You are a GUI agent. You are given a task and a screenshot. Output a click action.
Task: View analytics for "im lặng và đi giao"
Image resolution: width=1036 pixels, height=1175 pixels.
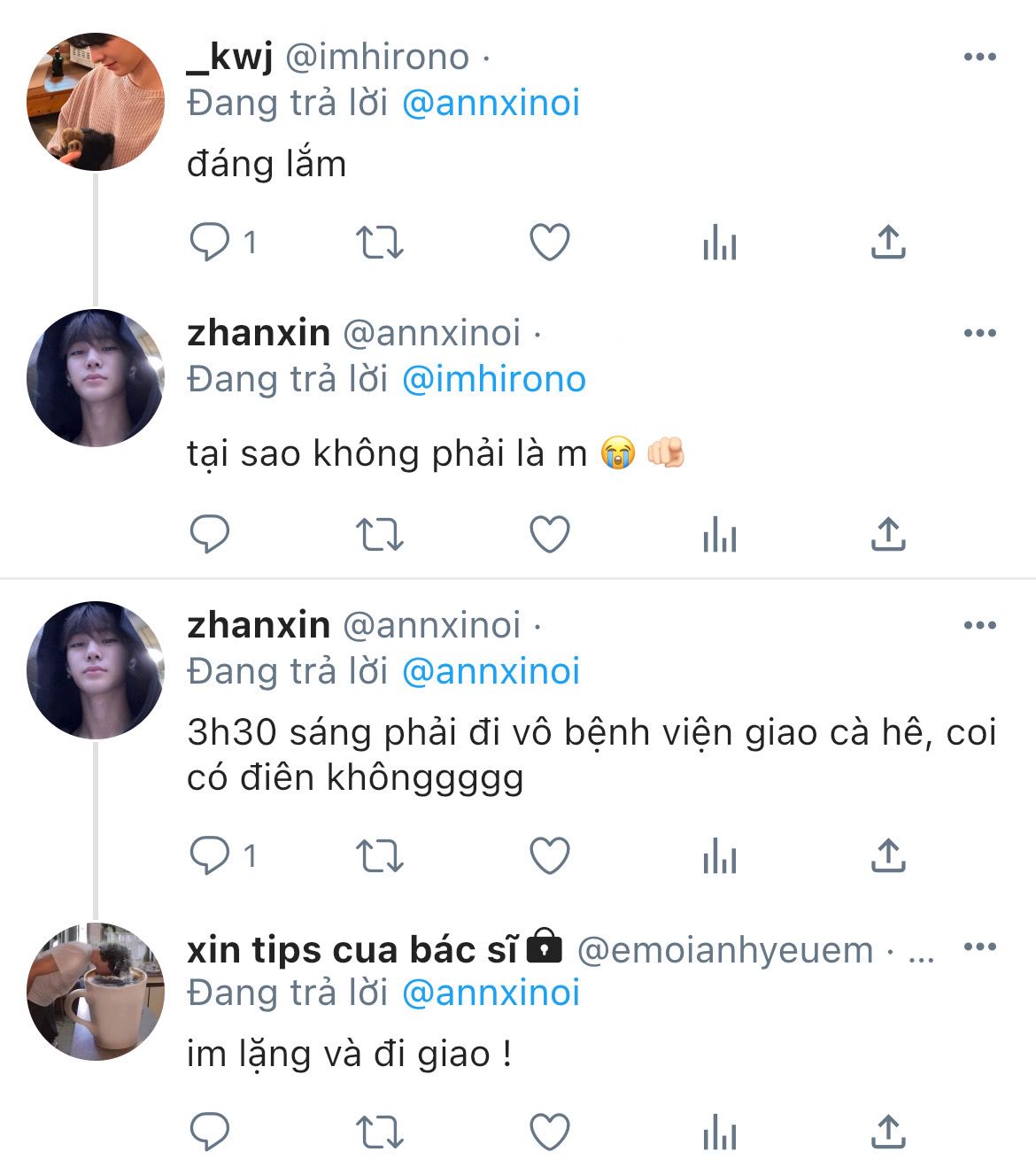pyautogui.click(x=719, y=1132)
